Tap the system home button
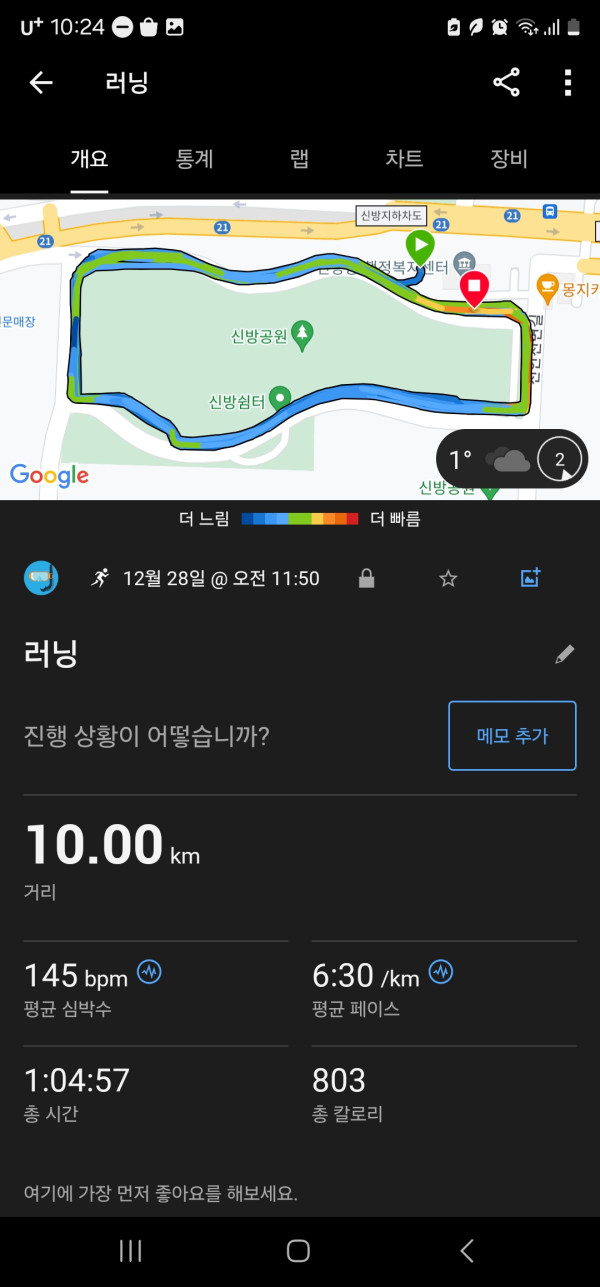The width and height of the screenshot is (600, 1287). coord(298,1250)
